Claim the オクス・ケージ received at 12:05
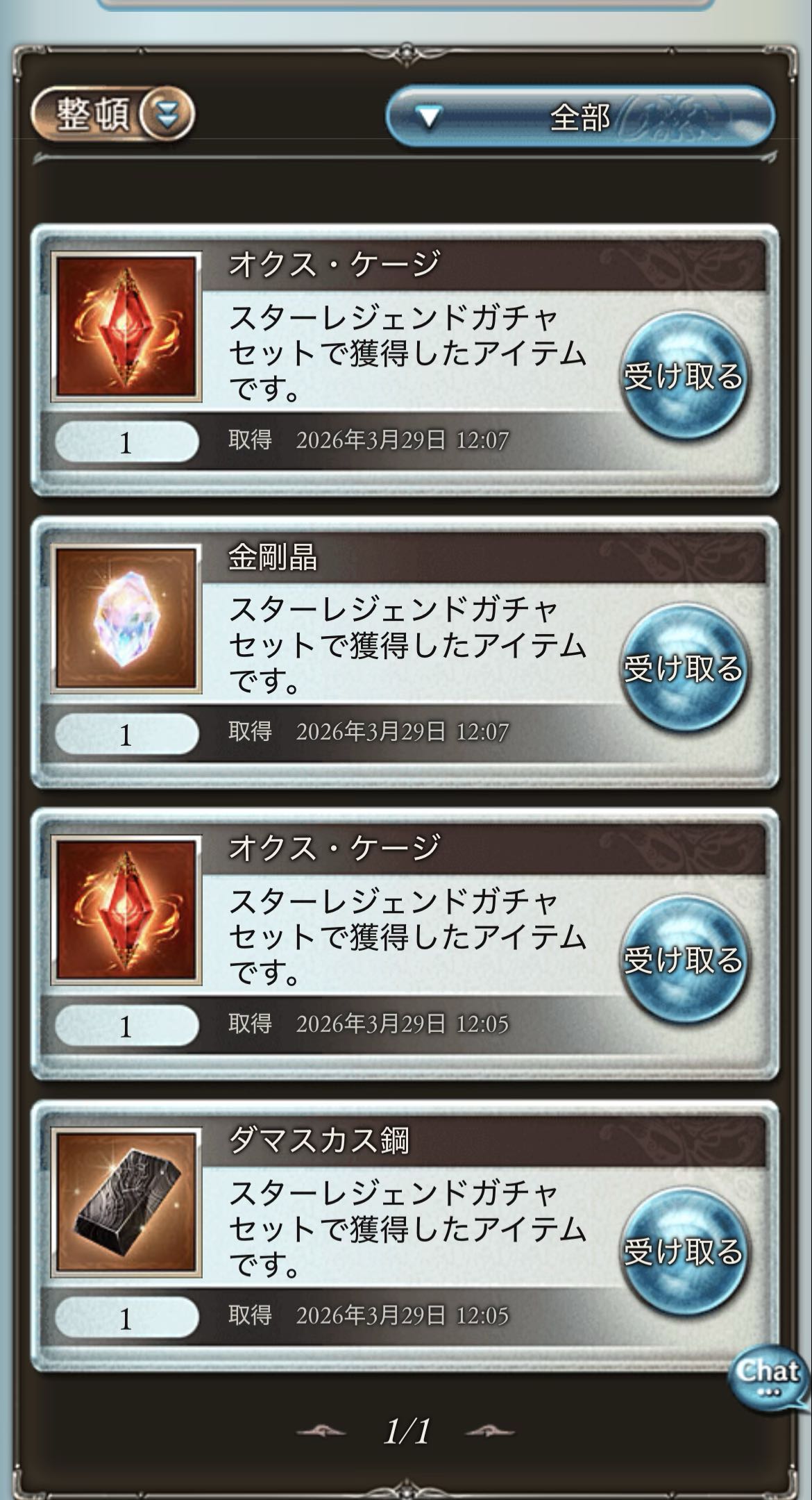The height and width of the screenshot is (1500, 812). tap(684, 960)
